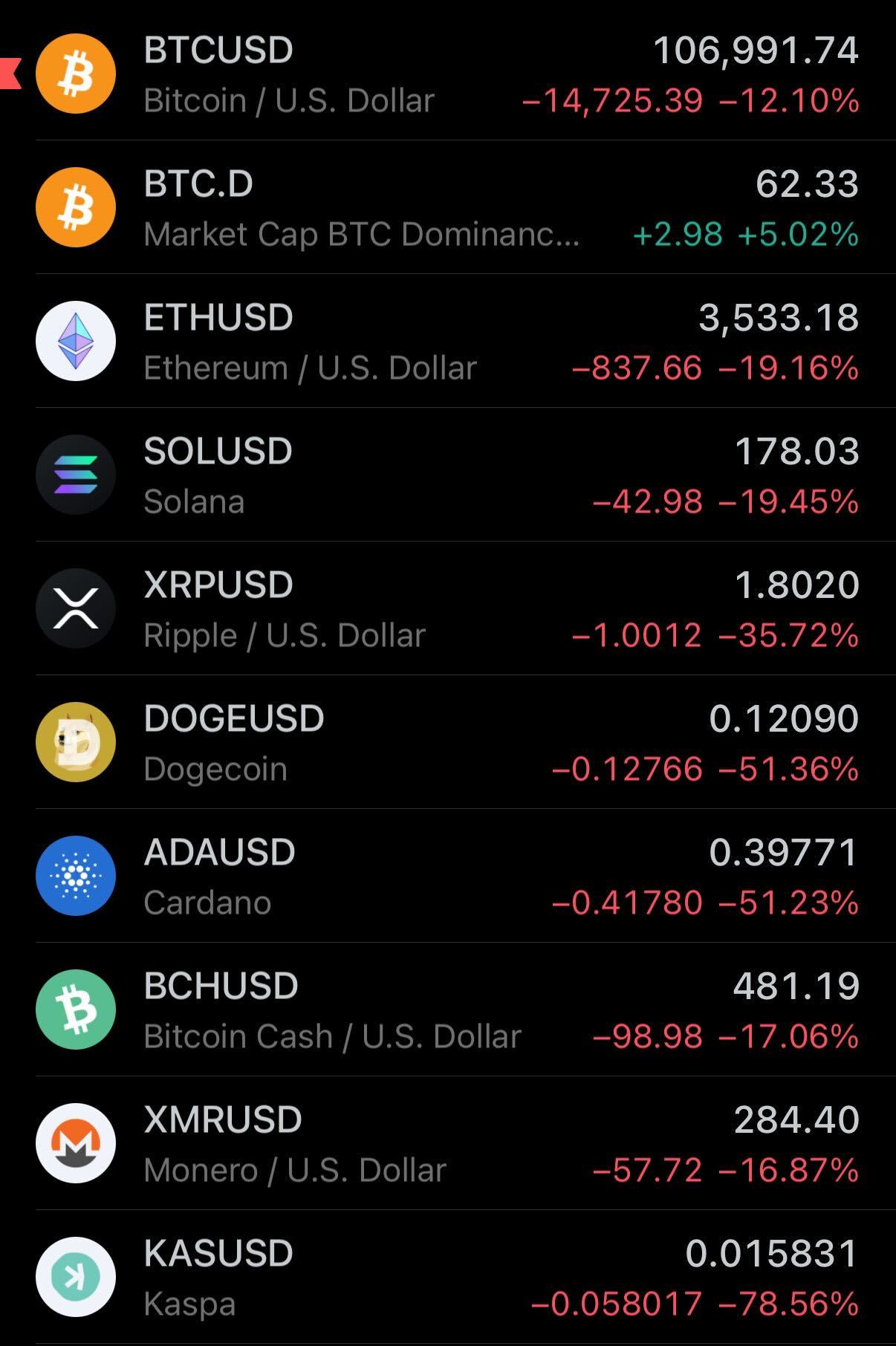The image size is (896, 1346).
Task: Select the KASUSD Kaspa row
Action: pyautogui.click(x=446, y=1278)
